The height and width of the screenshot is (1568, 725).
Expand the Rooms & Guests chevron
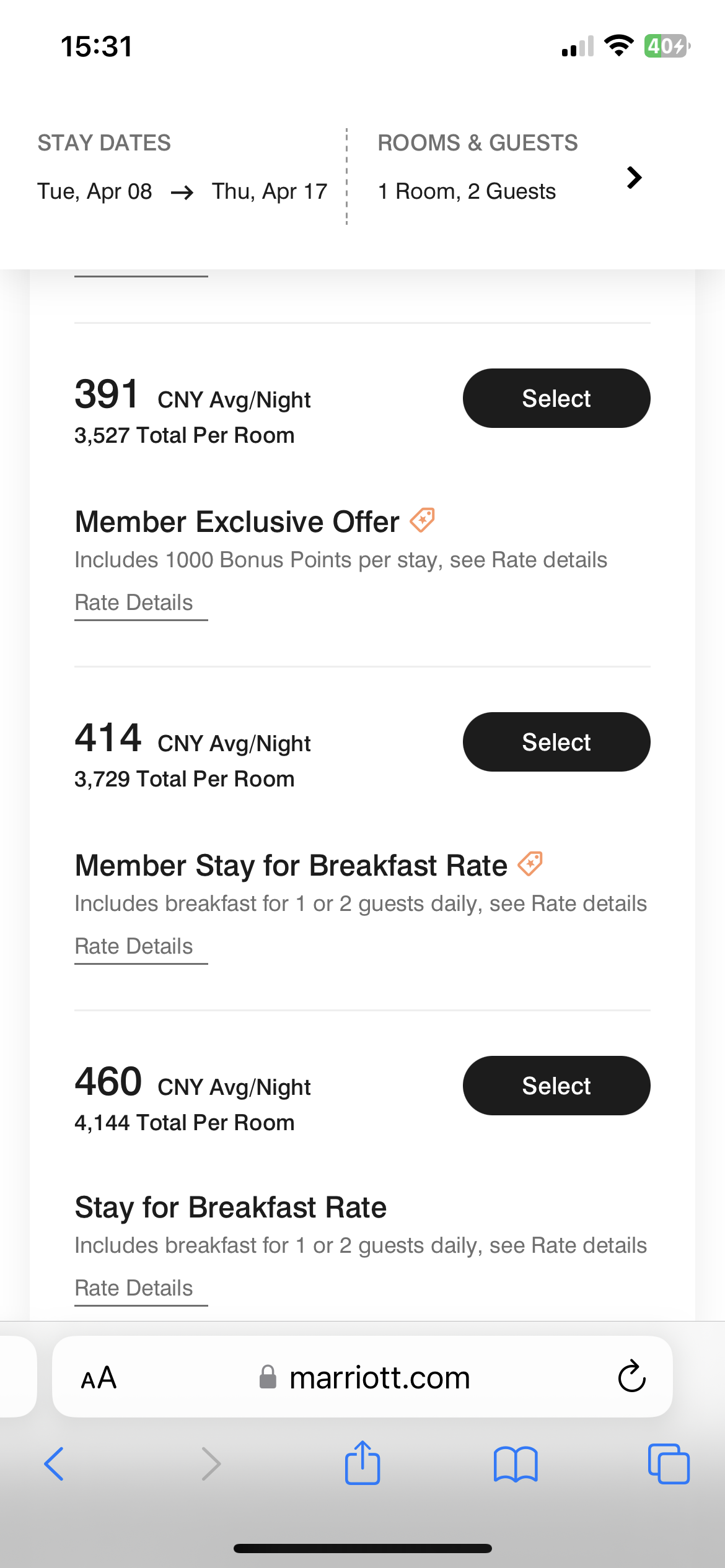[x=633, y=178]
